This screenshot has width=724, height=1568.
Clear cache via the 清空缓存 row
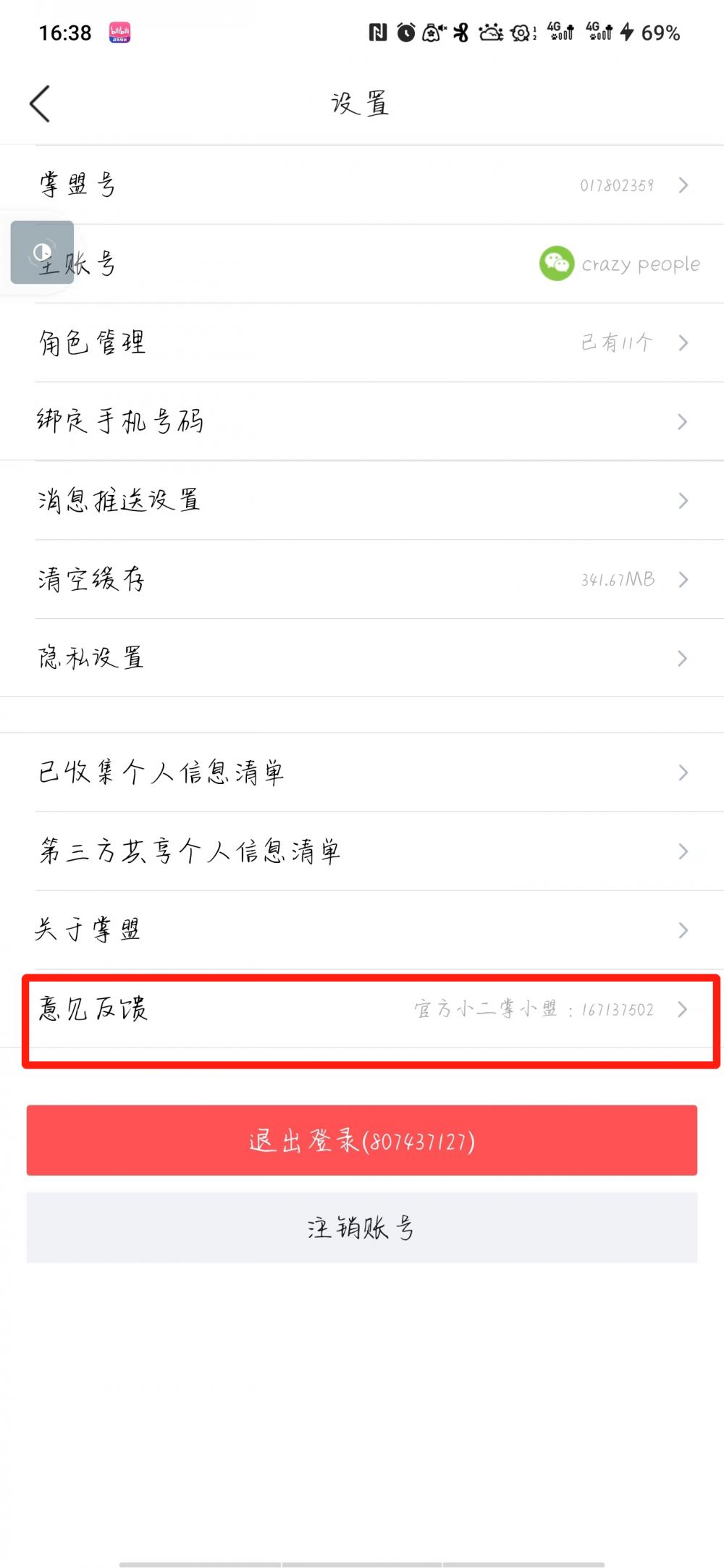[362, 579]
